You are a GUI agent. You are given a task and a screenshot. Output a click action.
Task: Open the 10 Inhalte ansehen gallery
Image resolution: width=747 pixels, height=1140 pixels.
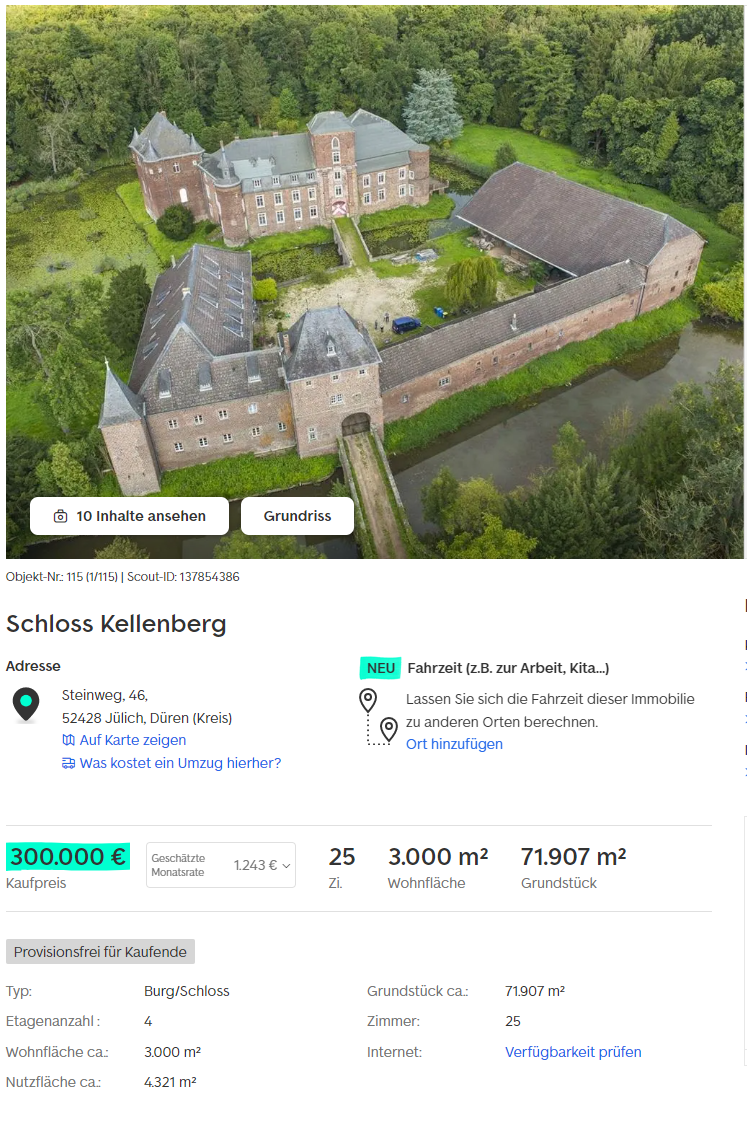click(x=129, y=516)
